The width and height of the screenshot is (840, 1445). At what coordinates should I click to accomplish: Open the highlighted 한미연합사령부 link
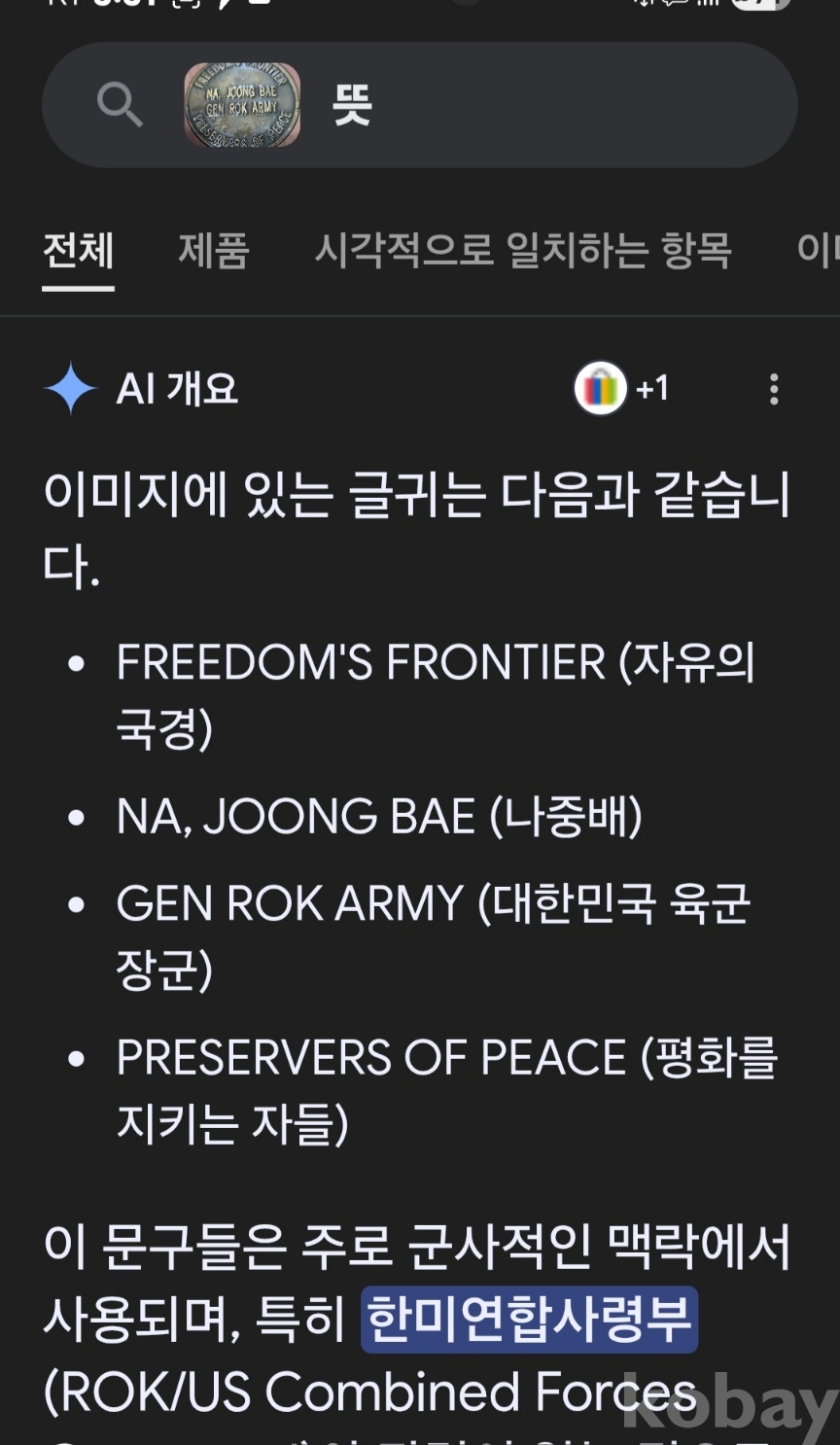[x=529, y=1320]
